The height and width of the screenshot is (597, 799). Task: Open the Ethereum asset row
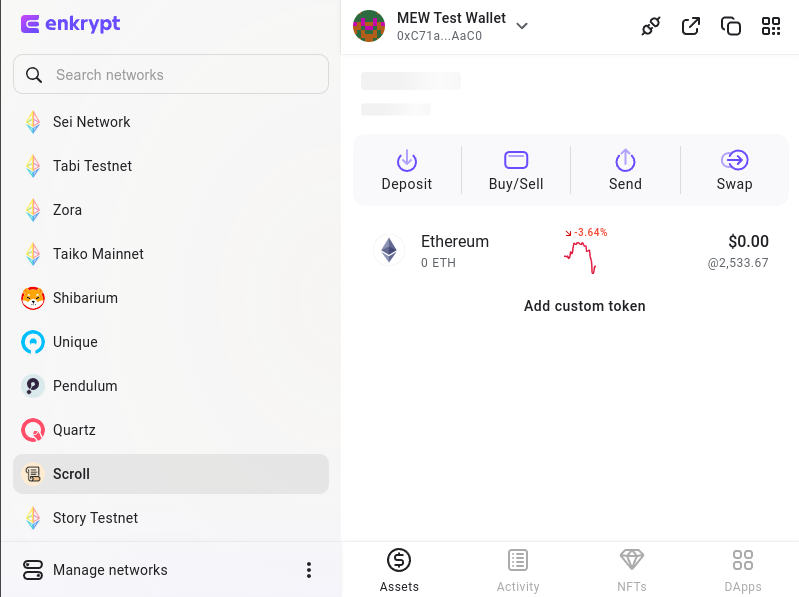(570, 250)
